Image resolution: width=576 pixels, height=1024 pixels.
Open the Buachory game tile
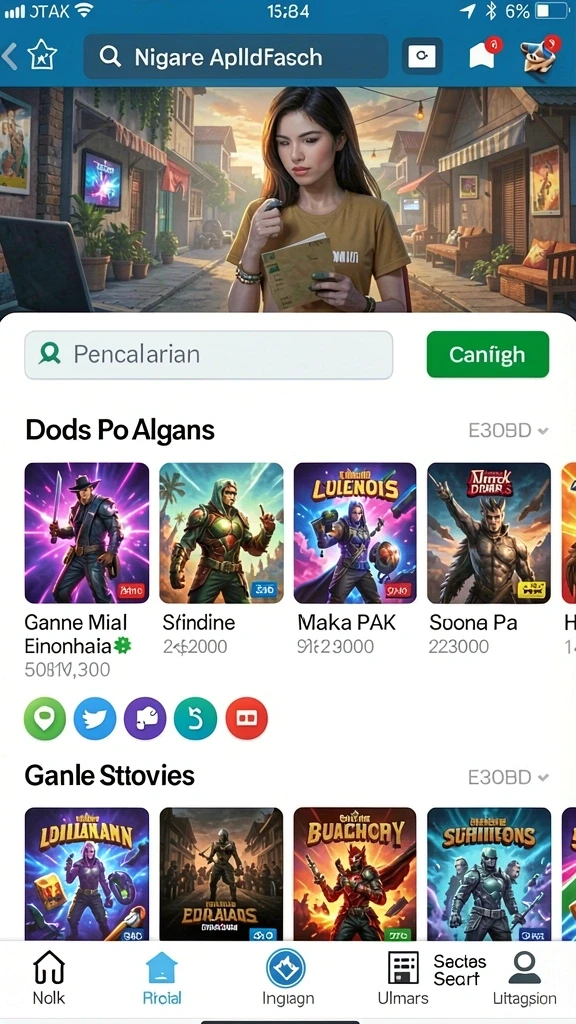(355, 874)
